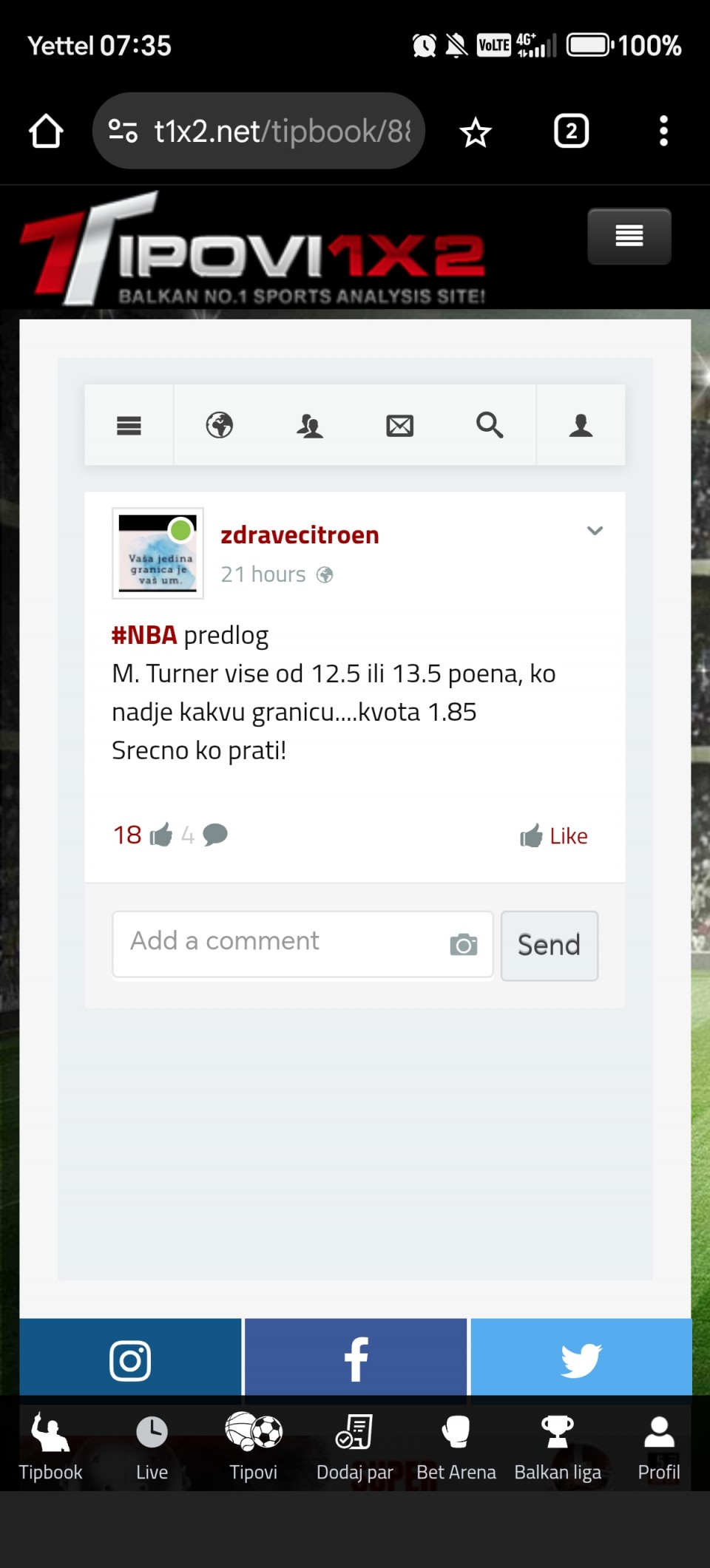Image resolution: width=710 pixels, height=1568 pixels.
Task: Attach a photo with the camera icon
Action: pyautogui.click(x=464, y=944)
